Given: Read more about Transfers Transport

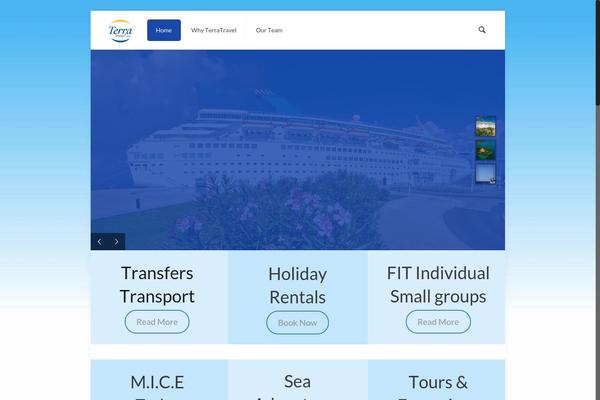Looking at the screenshot, I should click(x=157, y=322).
